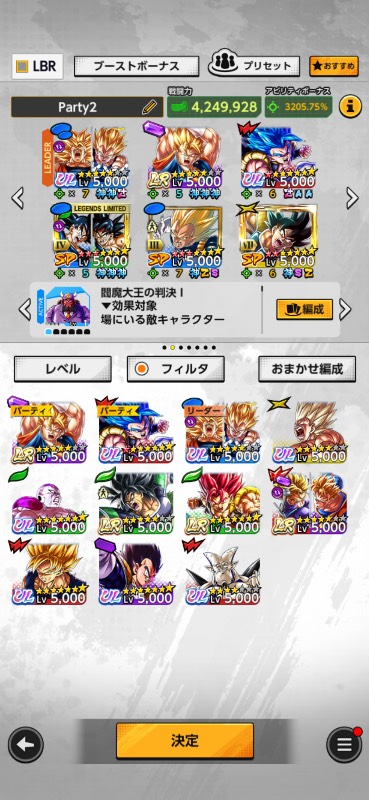
Task: Show next support card with right chevron
Action: 345,309
